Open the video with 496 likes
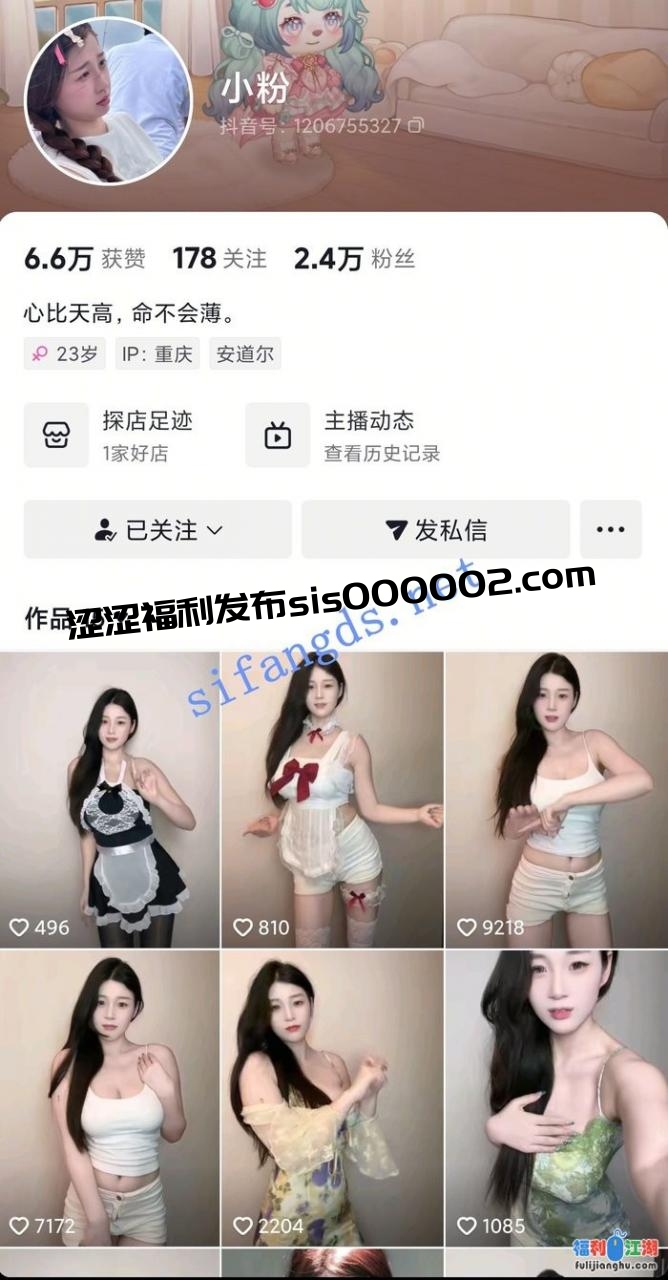 (109, 798)
